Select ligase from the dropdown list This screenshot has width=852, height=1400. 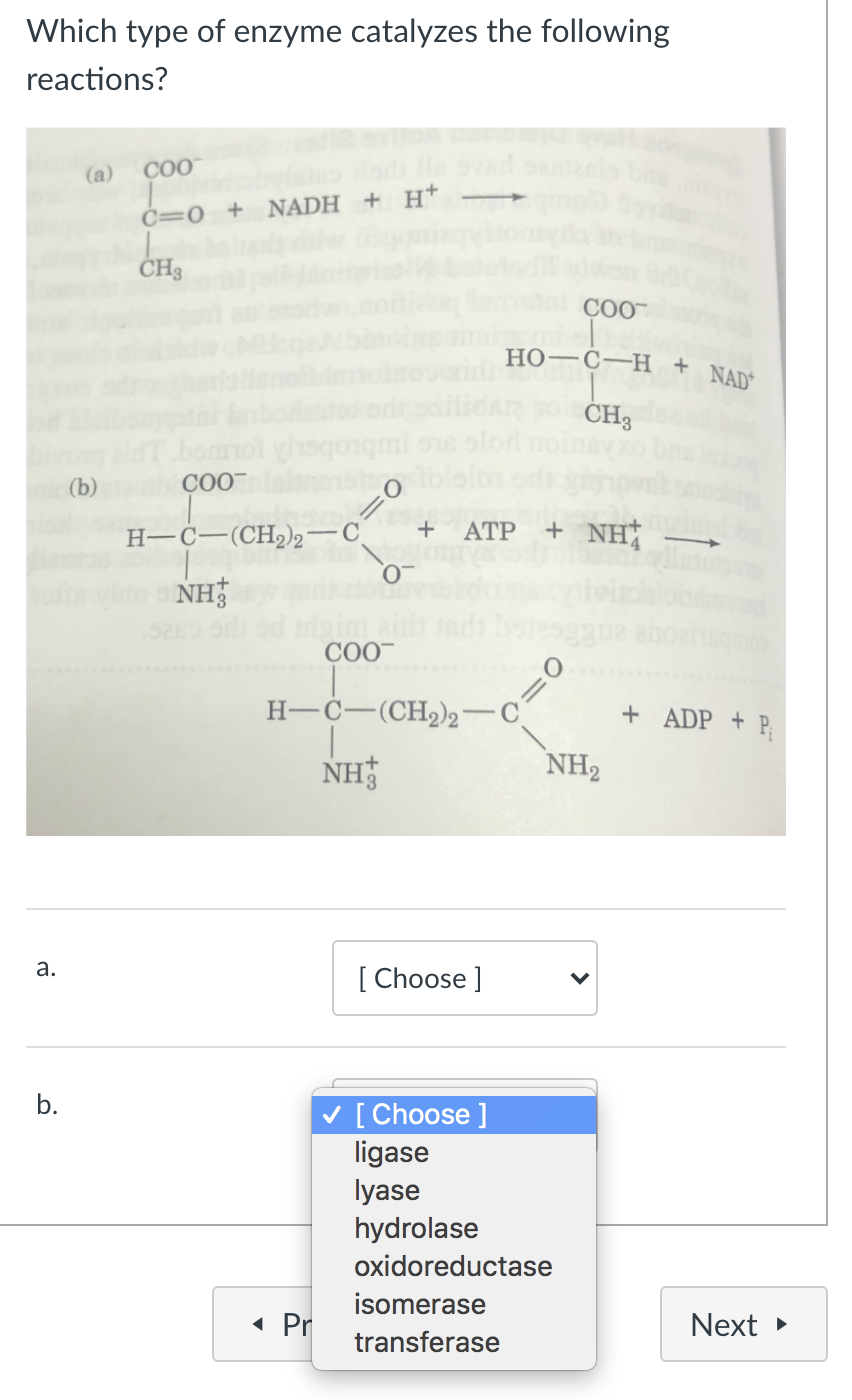391,1153
